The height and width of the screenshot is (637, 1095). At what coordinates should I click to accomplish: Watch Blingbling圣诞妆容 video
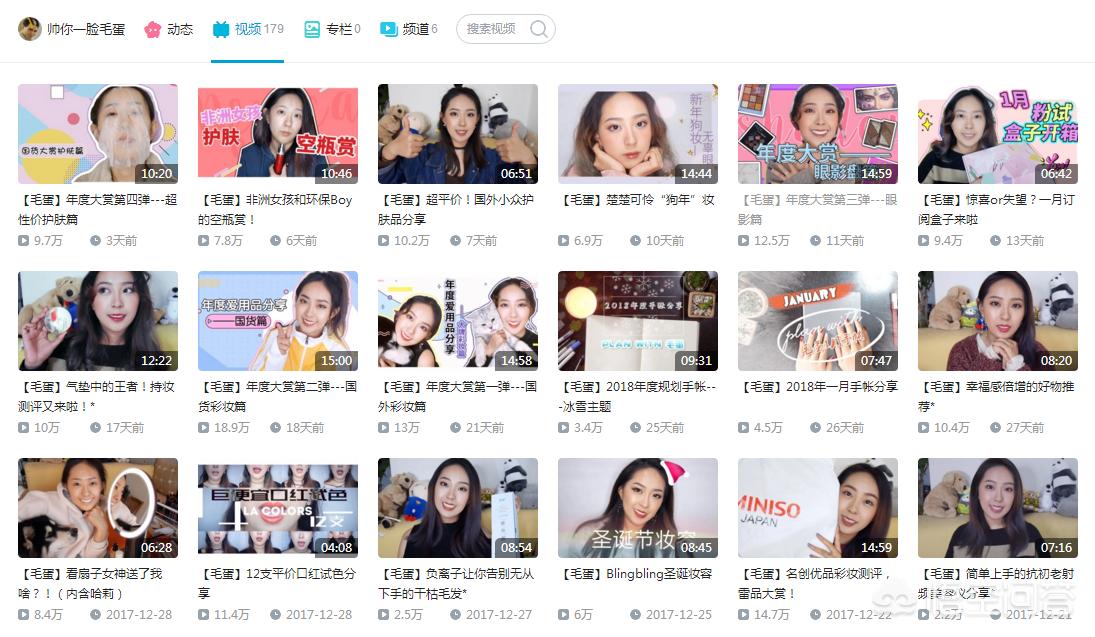pos(638,508)
